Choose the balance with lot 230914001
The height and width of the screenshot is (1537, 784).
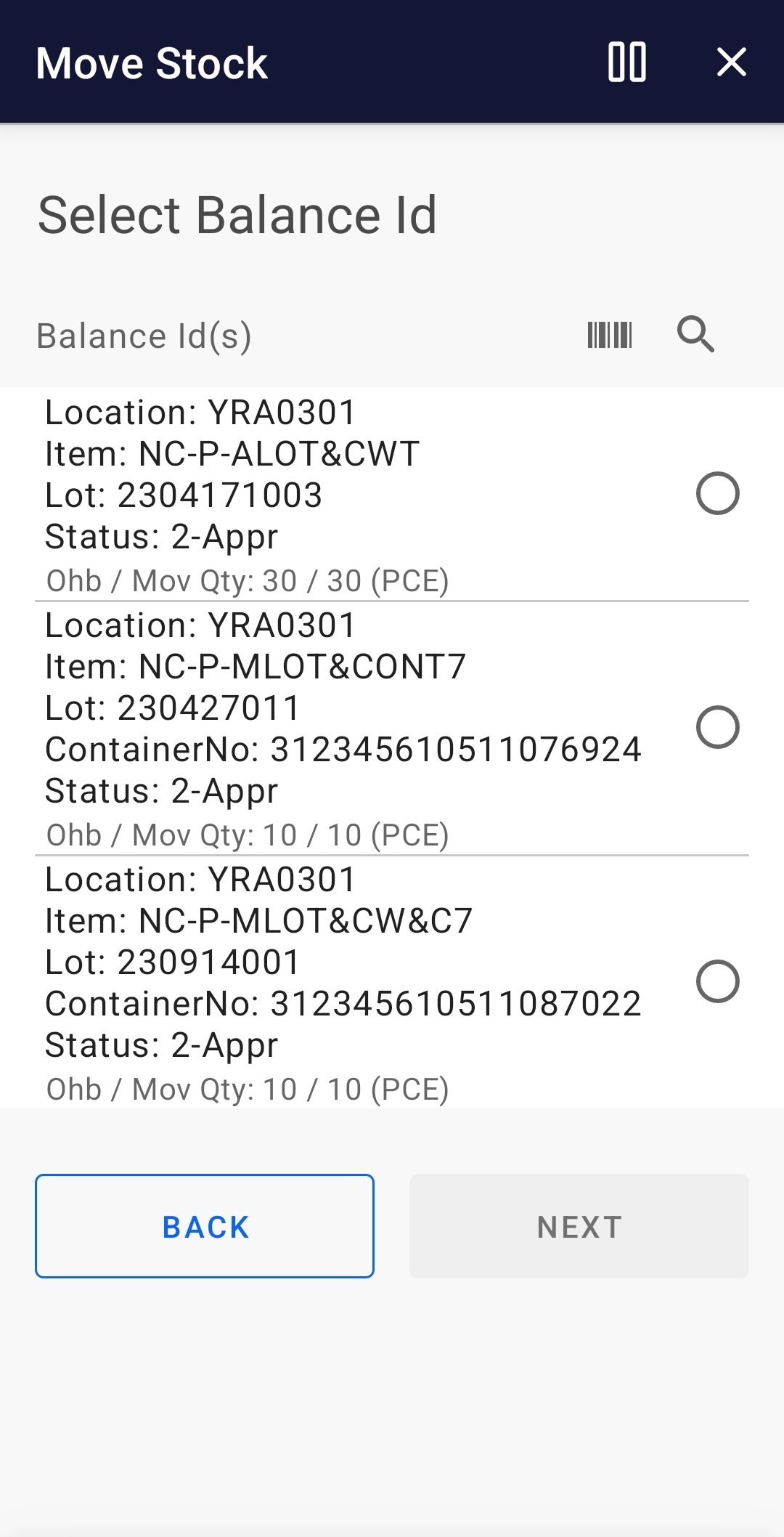click(x=717, y=982)
